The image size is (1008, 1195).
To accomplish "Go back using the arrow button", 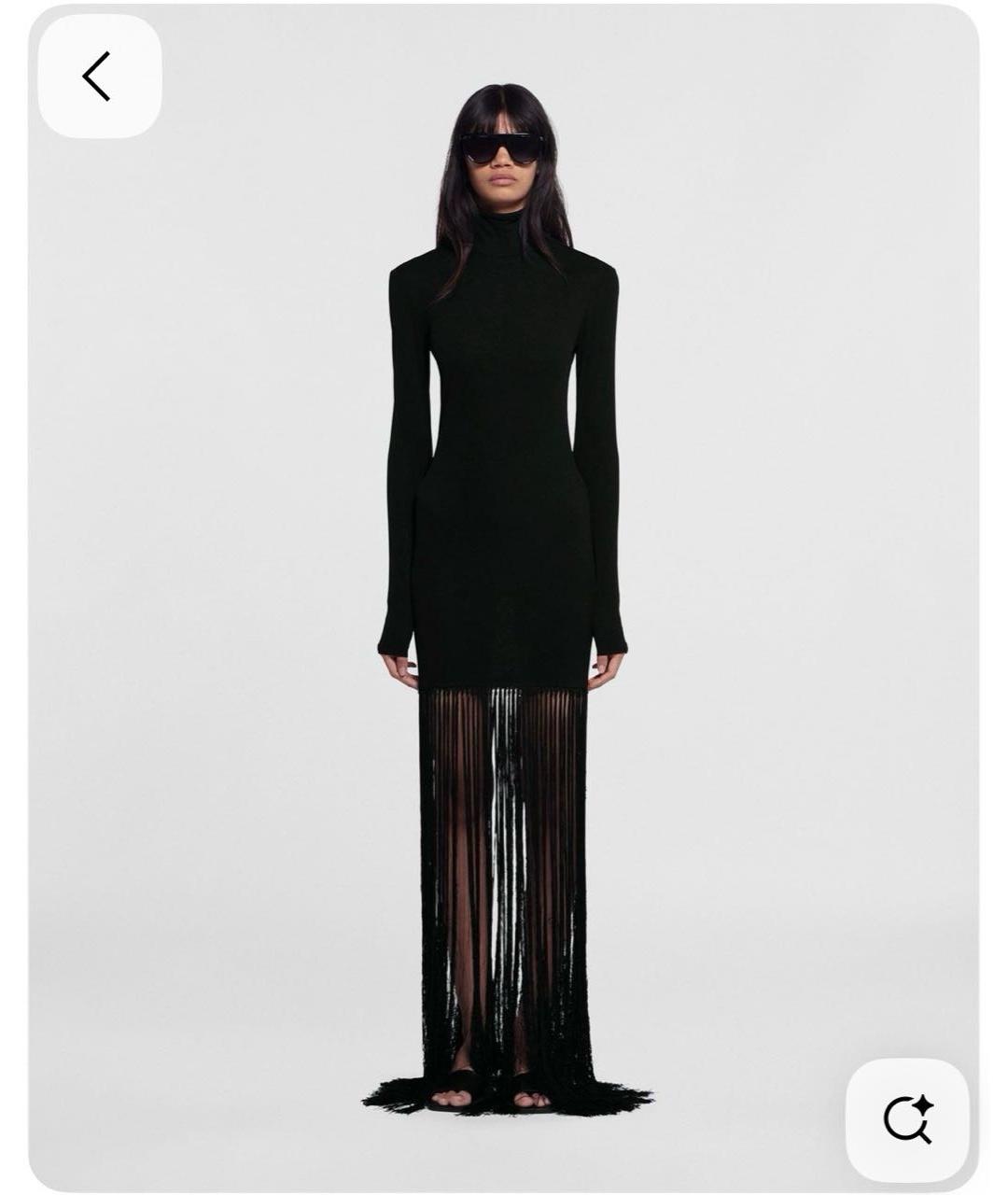I will click(98, 77).
